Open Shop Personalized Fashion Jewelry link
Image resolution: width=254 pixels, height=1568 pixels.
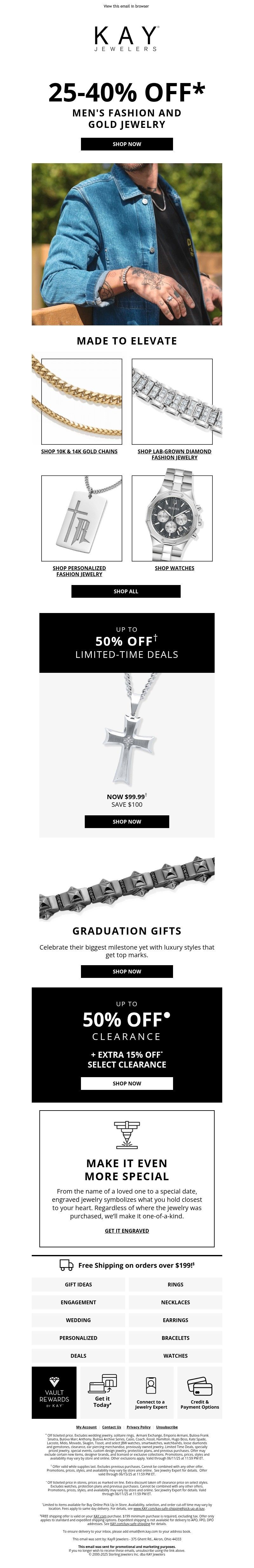(x=79, y=571)
